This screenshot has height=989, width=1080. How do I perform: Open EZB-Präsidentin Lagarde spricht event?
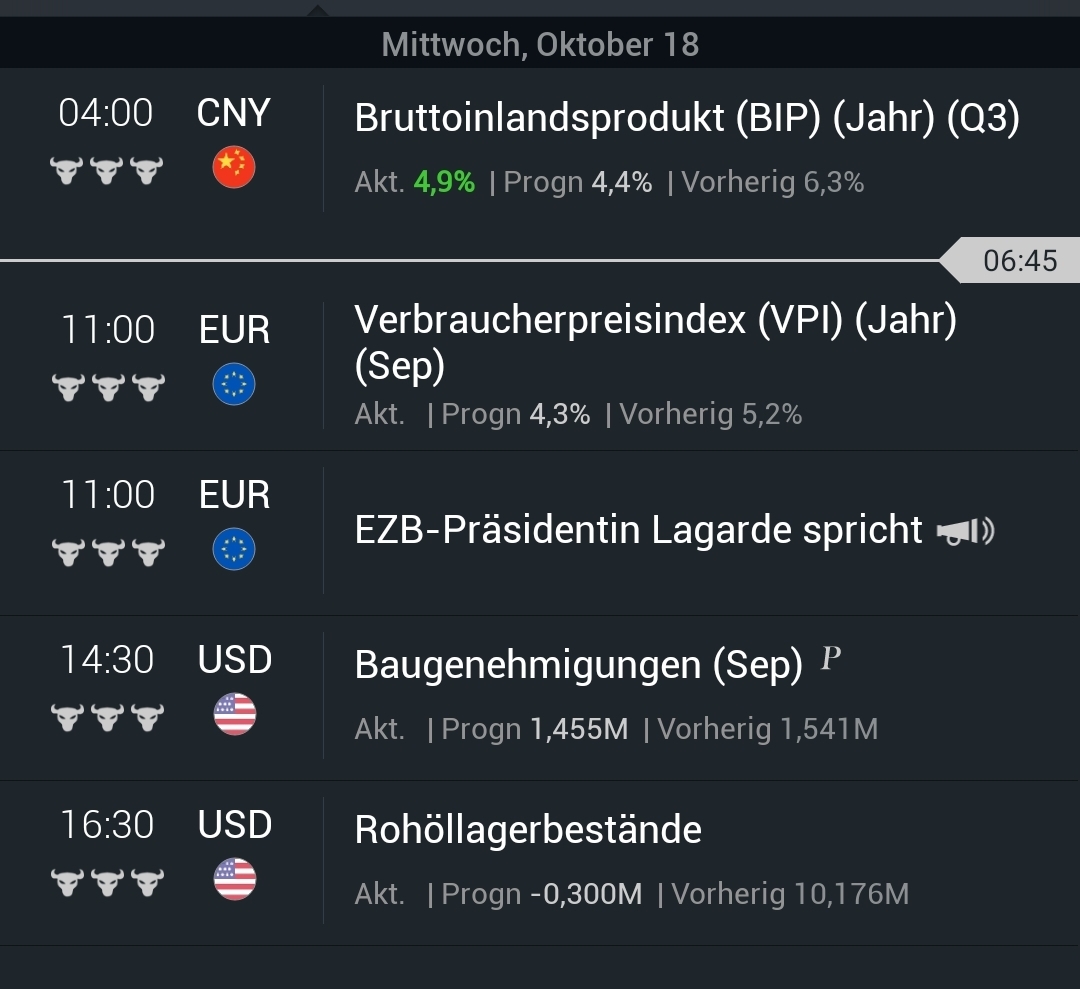638,531
